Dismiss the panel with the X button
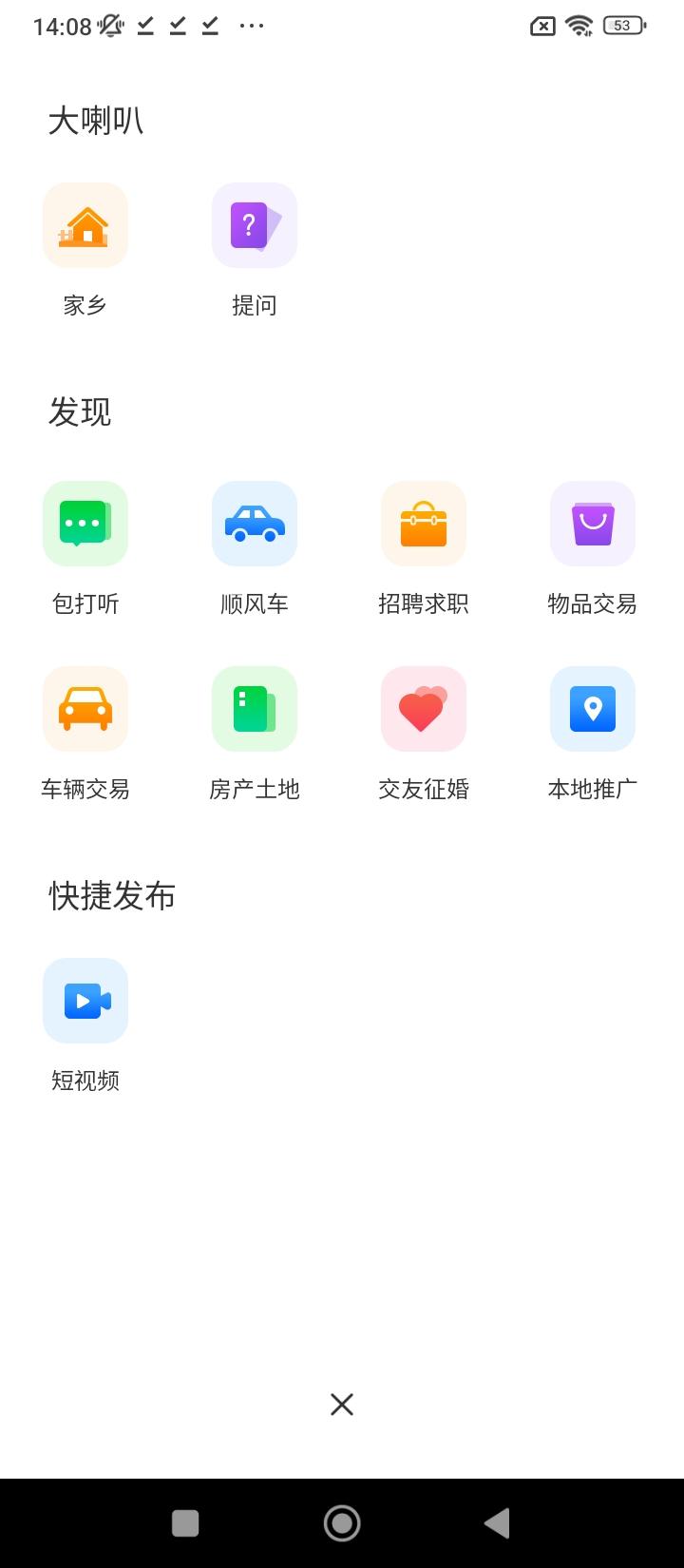Screen dimensions: 684x1568 342,1404
